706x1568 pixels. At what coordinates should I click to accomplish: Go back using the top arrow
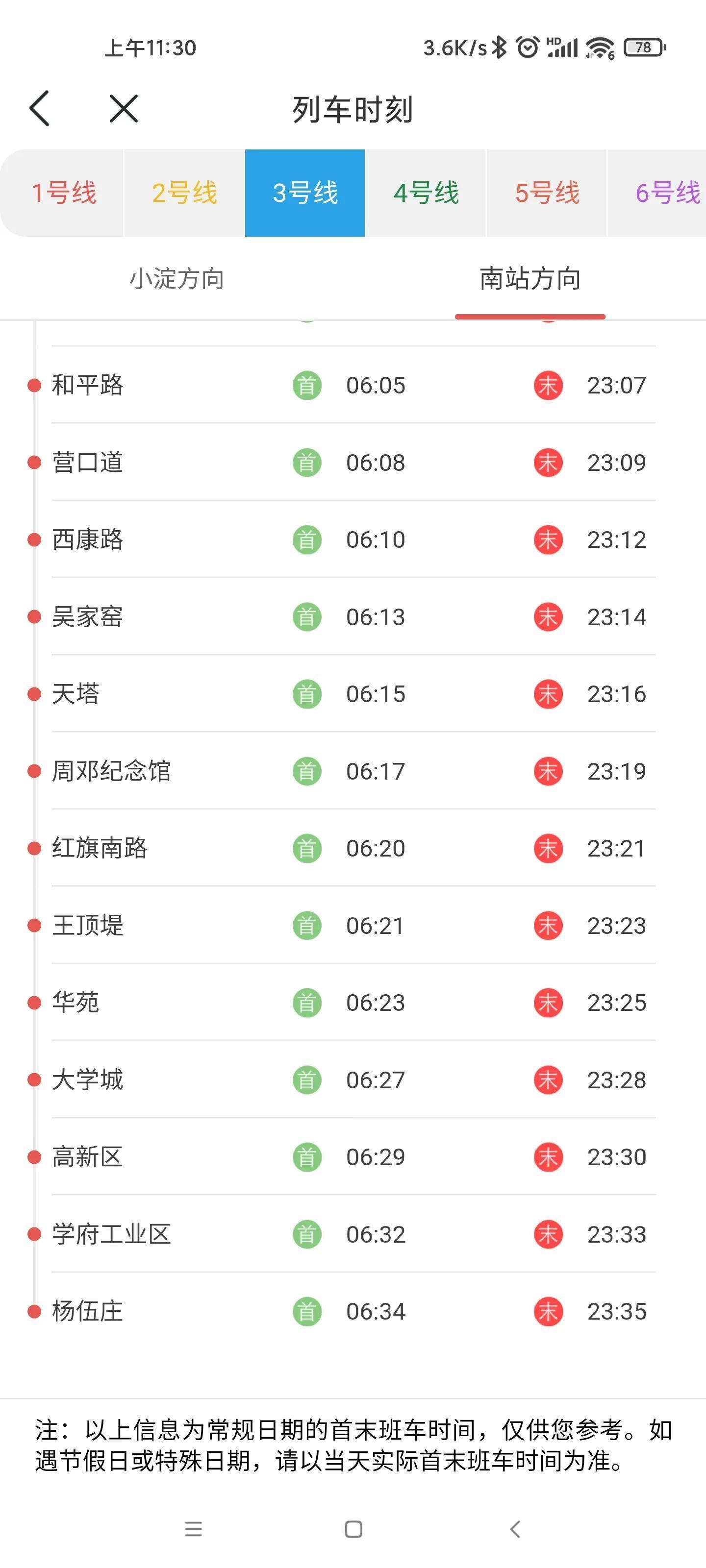pyautogui.click(x=40, y=109)
